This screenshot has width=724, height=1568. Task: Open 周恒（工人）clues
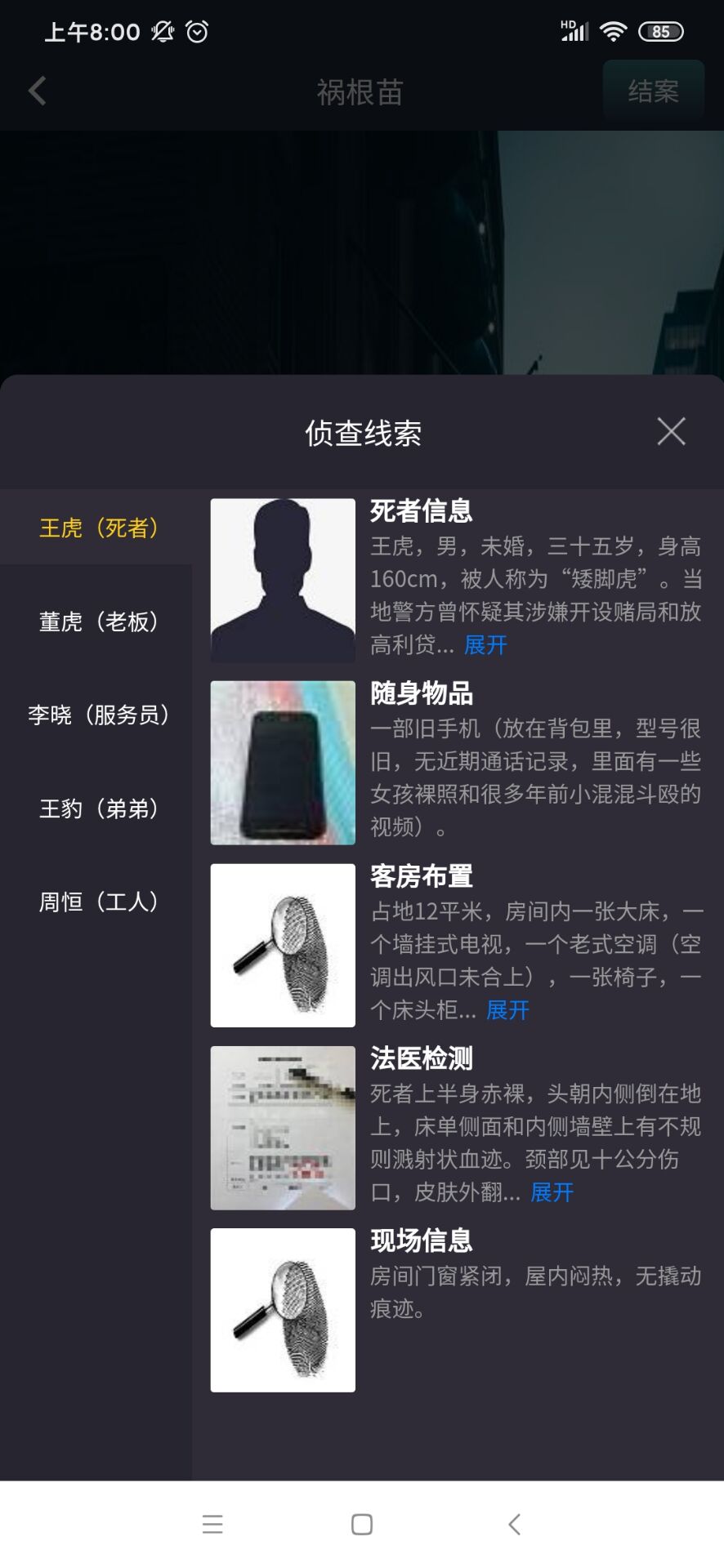96,902
